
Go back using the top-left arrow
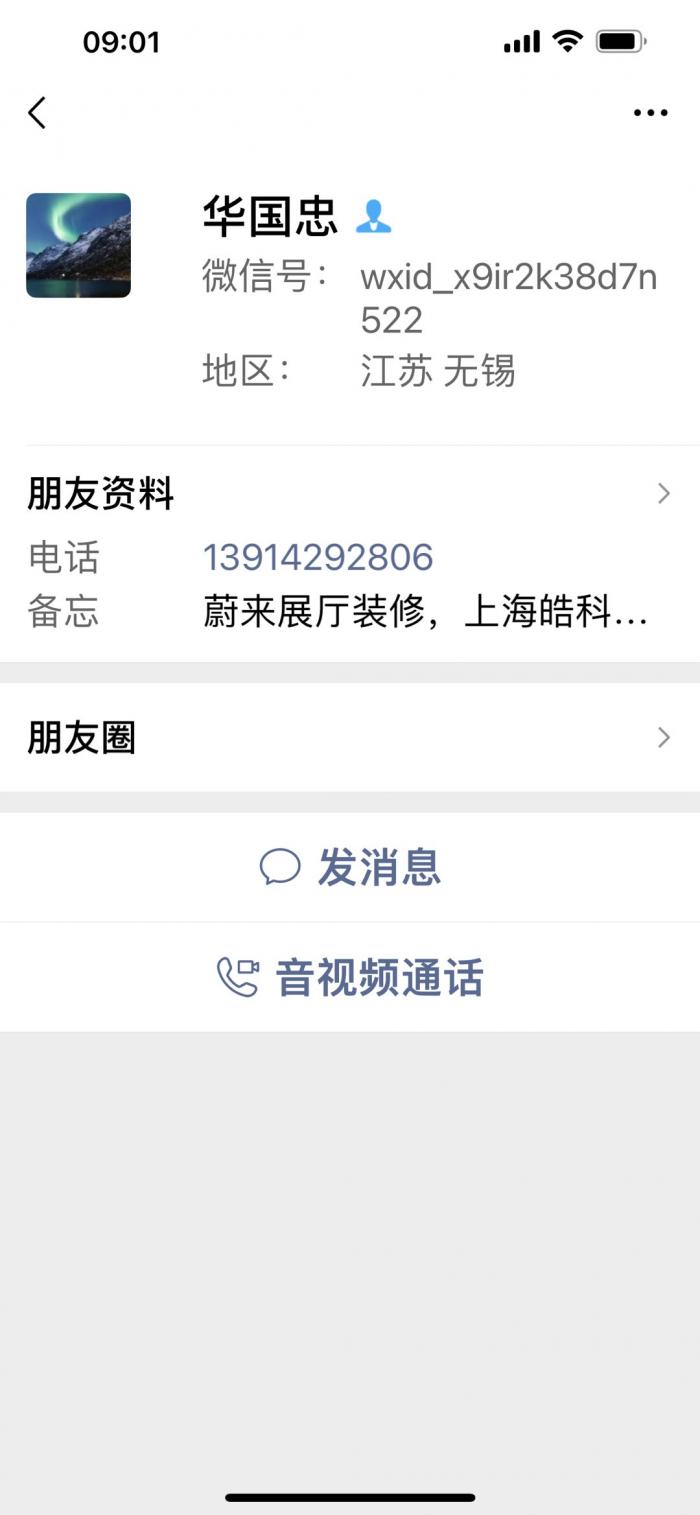coord(37,113)
